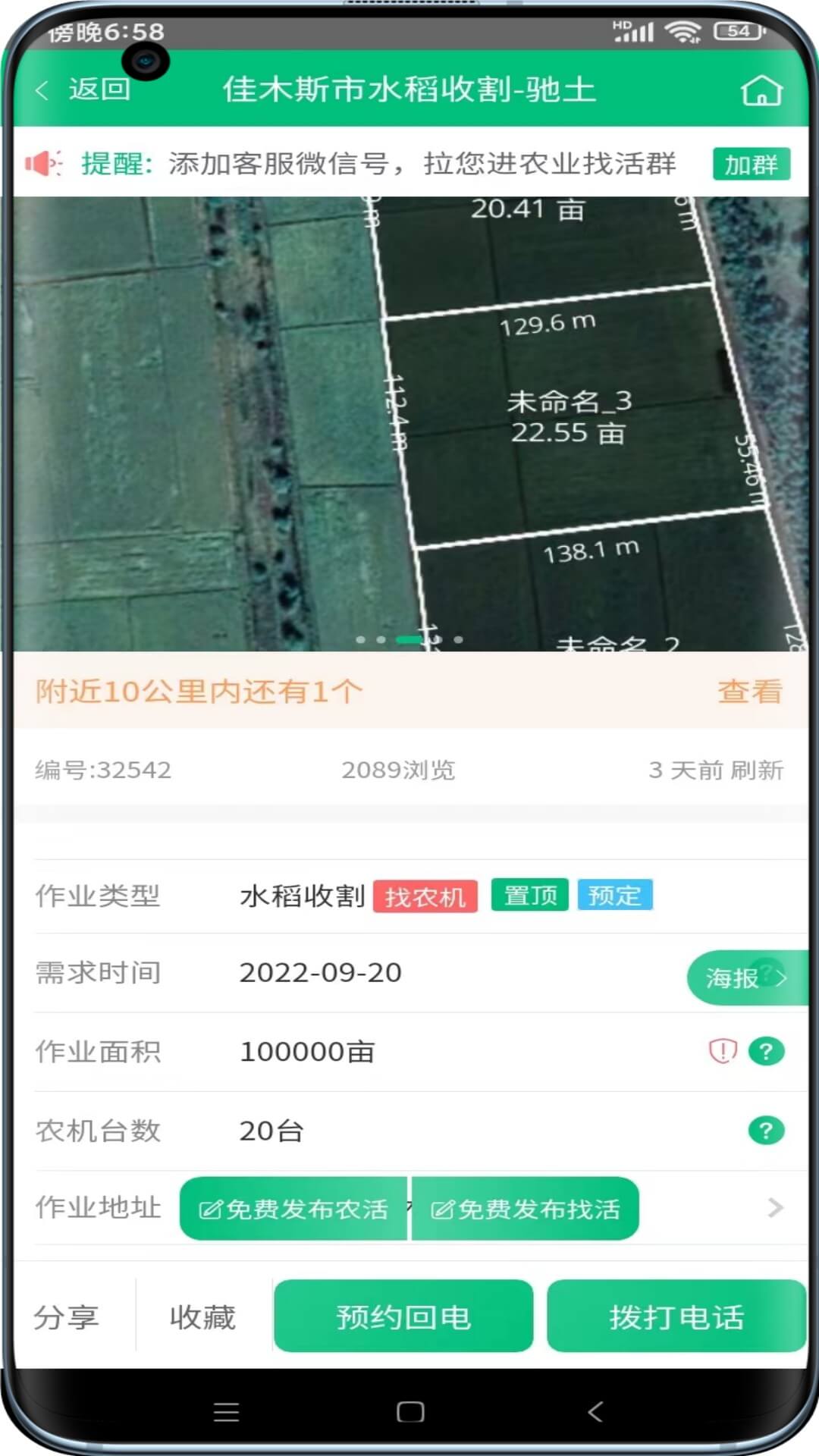
Task: Go back with the 返回 button
Action: pos(83,89)
